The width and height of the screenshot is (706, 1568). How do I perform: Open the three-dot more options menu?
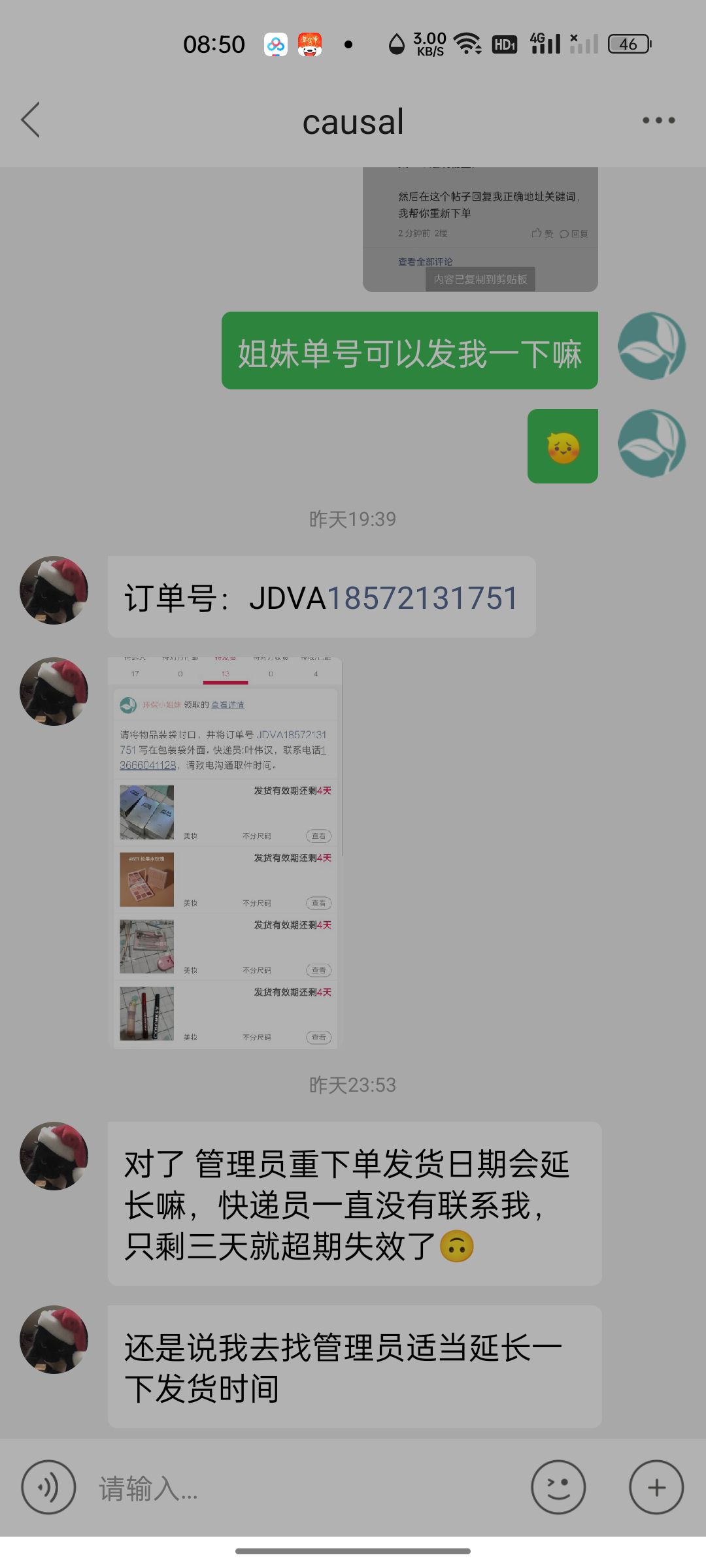[x=658, y=120]
